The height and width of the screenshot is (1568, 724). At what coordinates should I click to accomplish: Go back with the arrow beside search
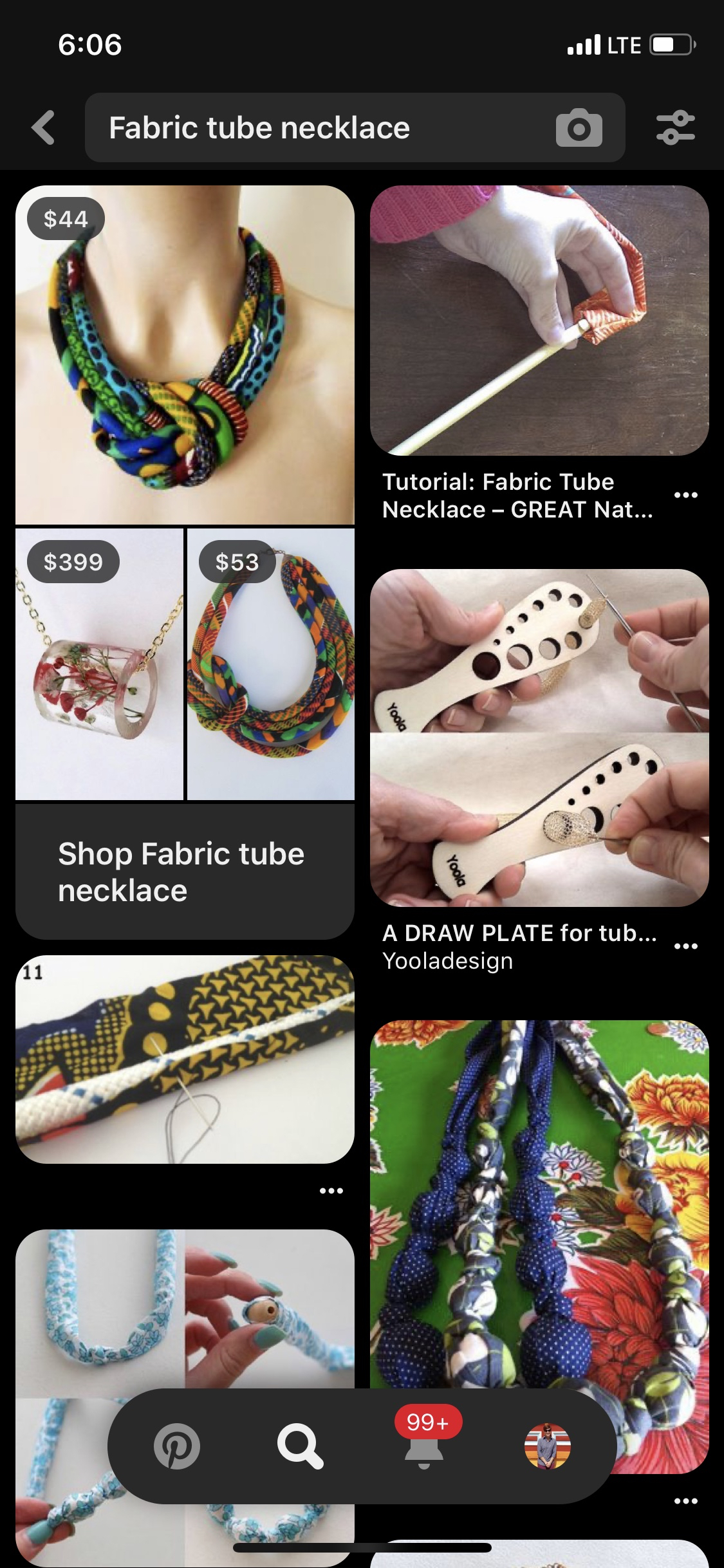coord(43,127)
